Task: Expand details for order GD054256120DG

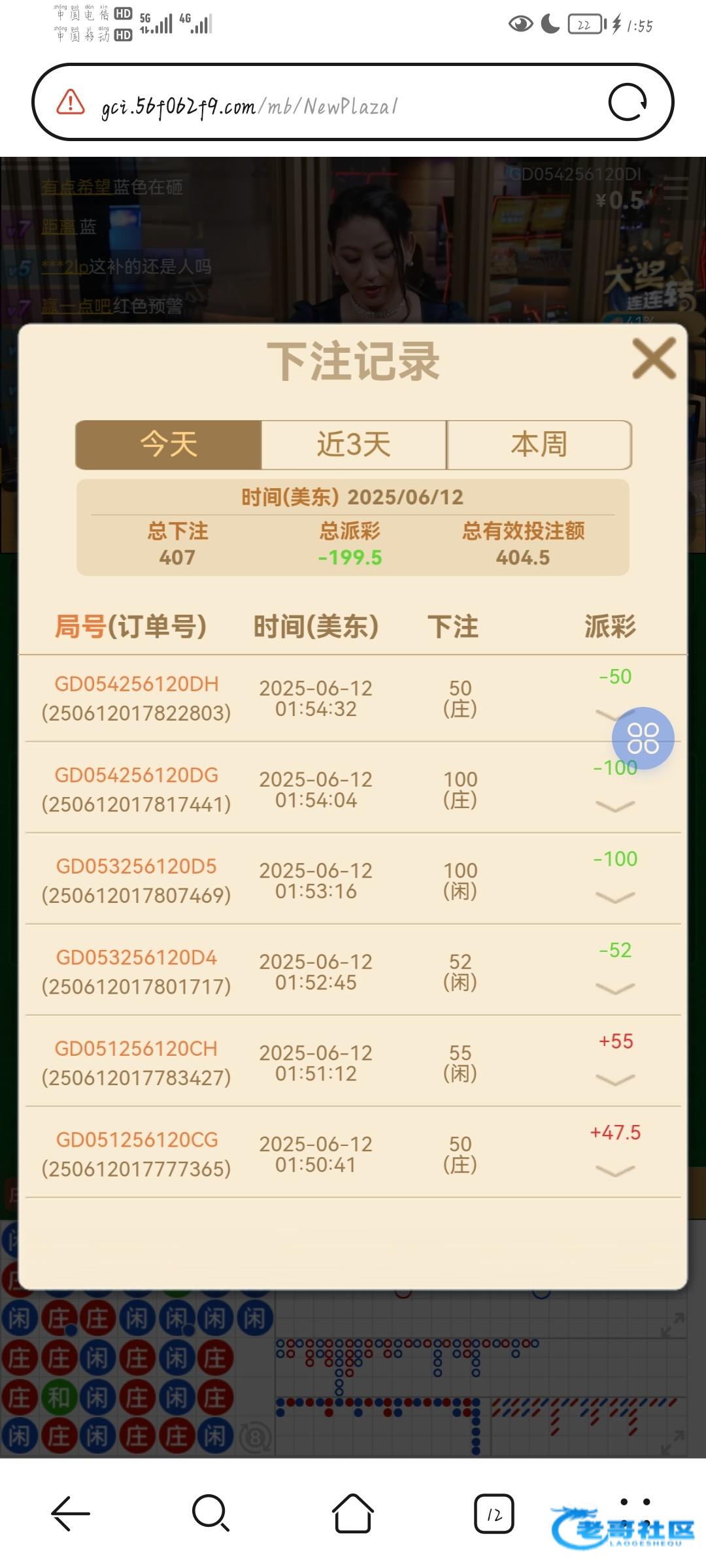Action: 615,807
